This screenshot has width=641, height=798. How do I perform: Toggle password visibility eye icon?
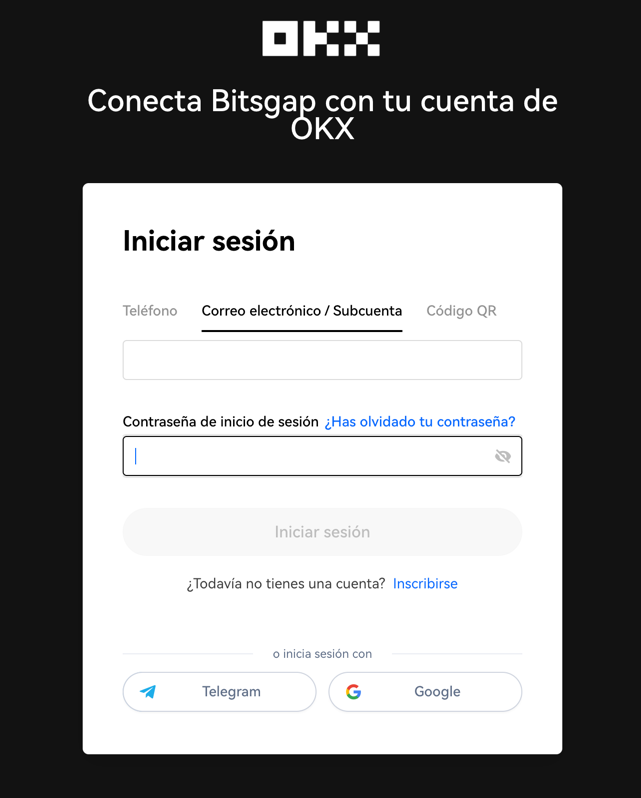tap(503, 457)
